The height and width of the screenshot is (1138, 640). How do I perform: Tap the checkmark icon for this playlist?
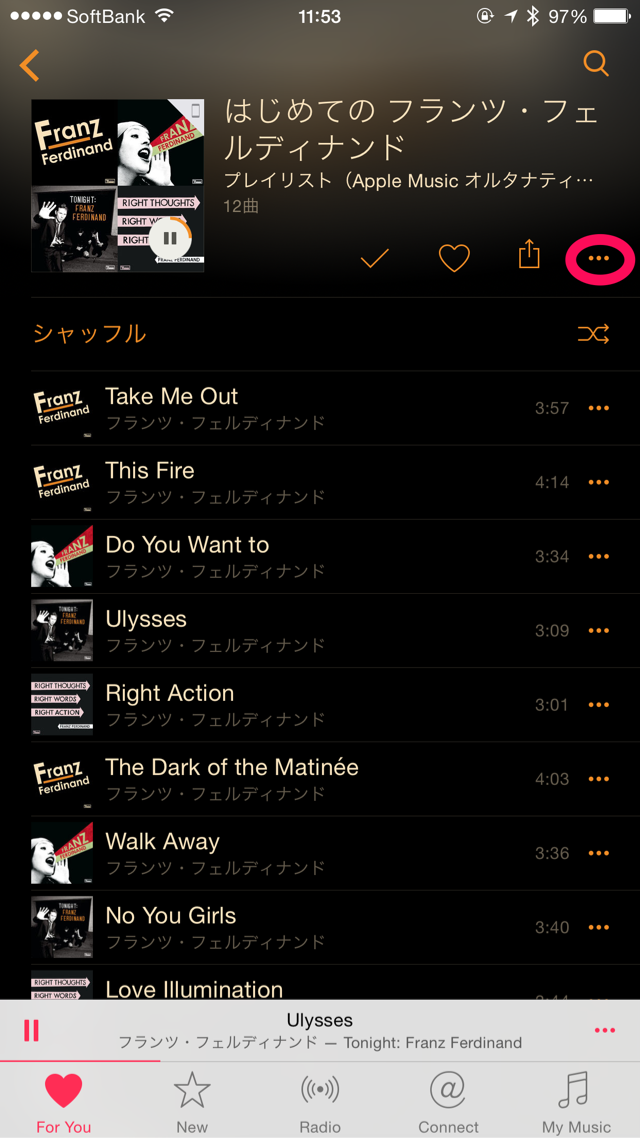coord(375,258)
